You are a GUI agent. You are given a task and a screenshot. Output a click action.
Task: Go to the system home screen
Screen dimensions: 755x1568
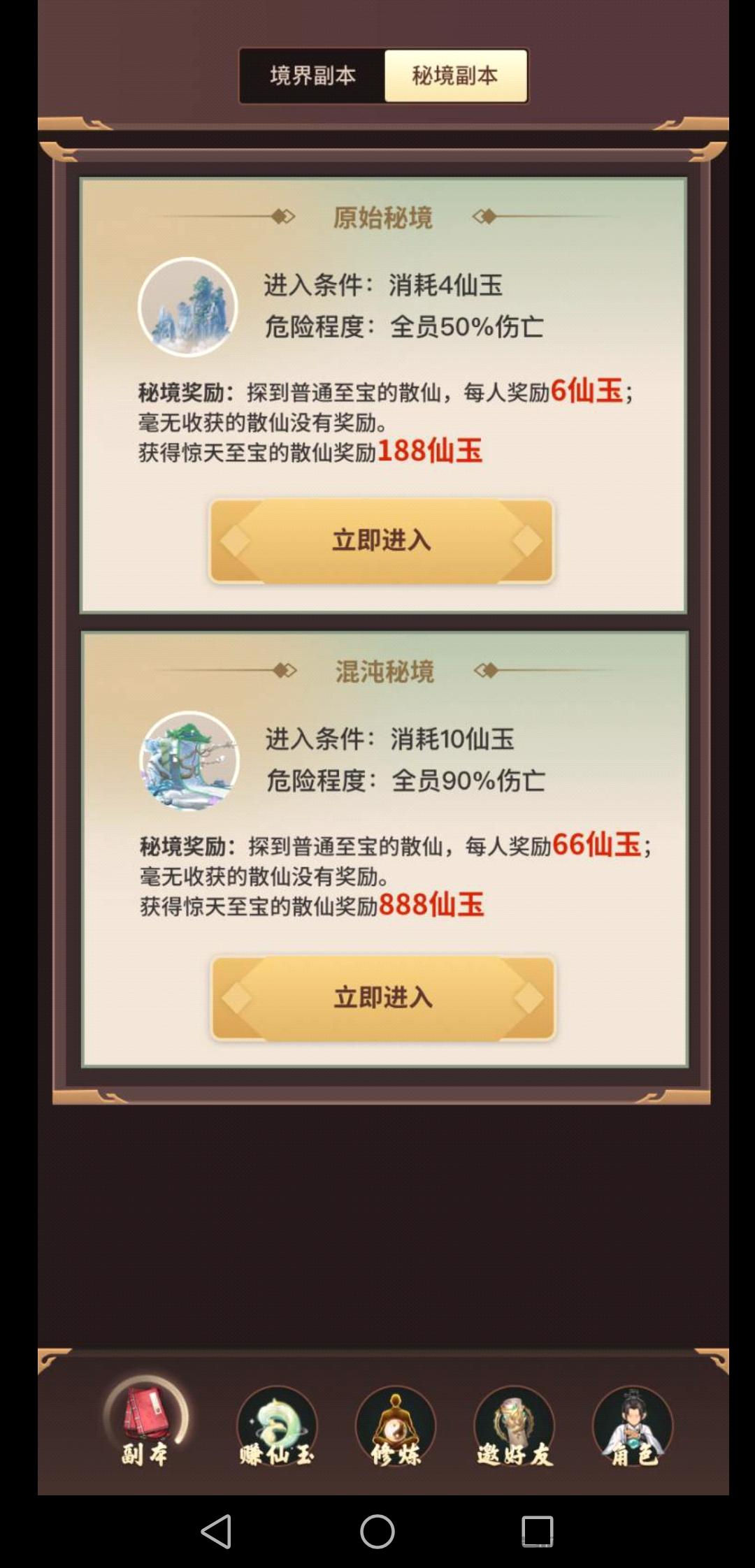click(x=377, y=1532)
